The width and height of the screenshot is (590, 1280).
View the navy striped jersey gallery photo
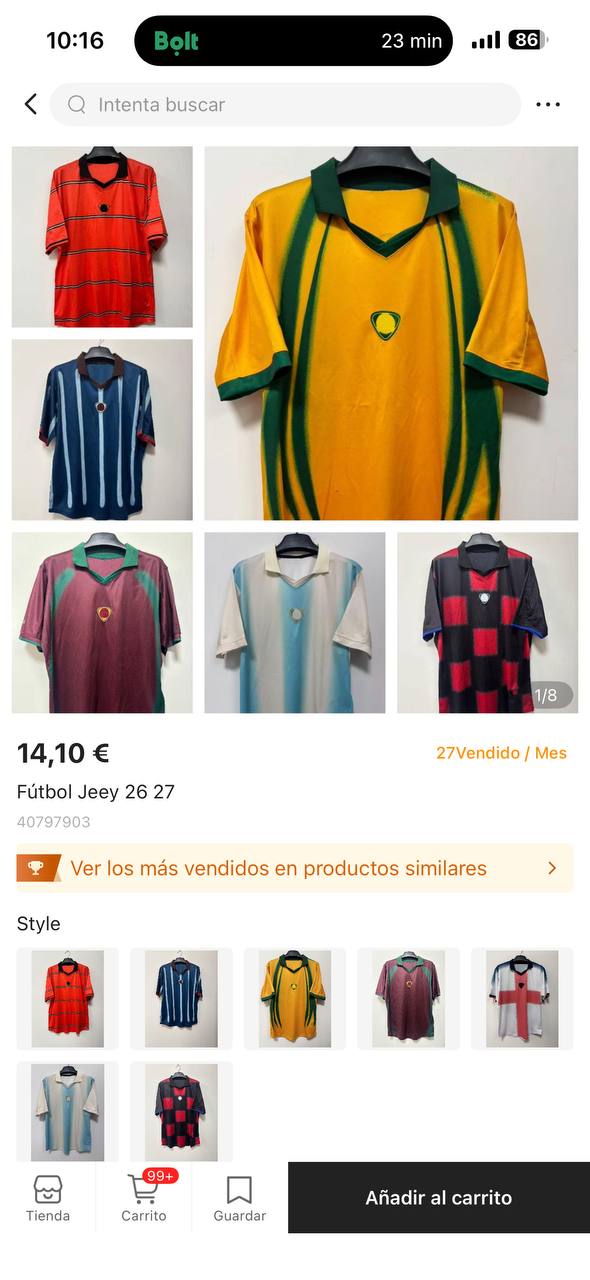click(102, 430)
